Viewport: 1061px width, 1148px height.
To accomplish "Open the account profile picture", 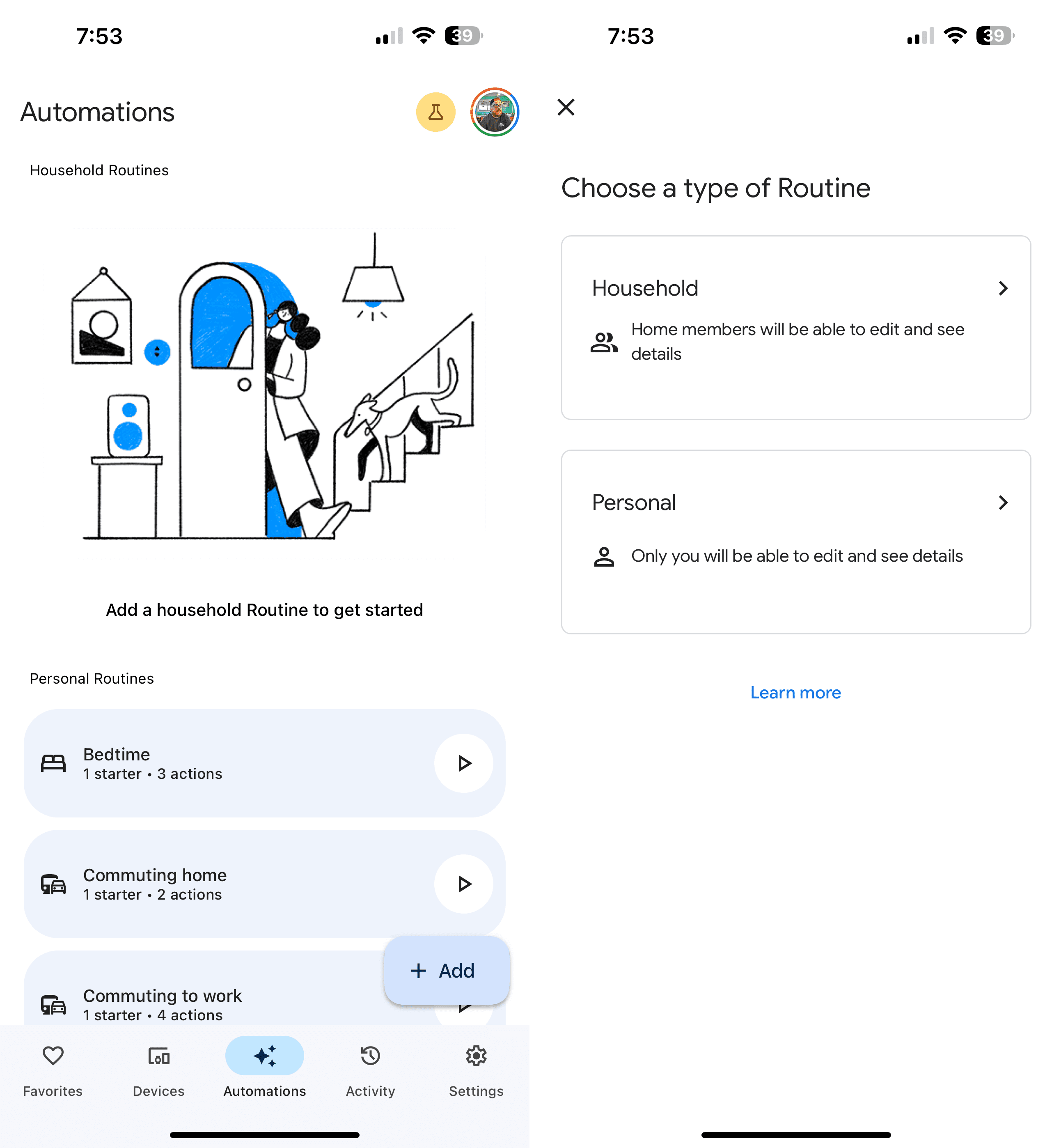I will click(x=495, y=112).
